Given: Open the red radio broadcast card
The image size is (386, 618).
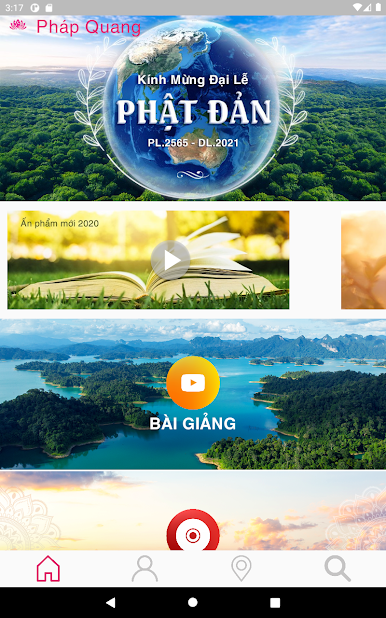Looking at the screenshot, I should click(193, 511).
